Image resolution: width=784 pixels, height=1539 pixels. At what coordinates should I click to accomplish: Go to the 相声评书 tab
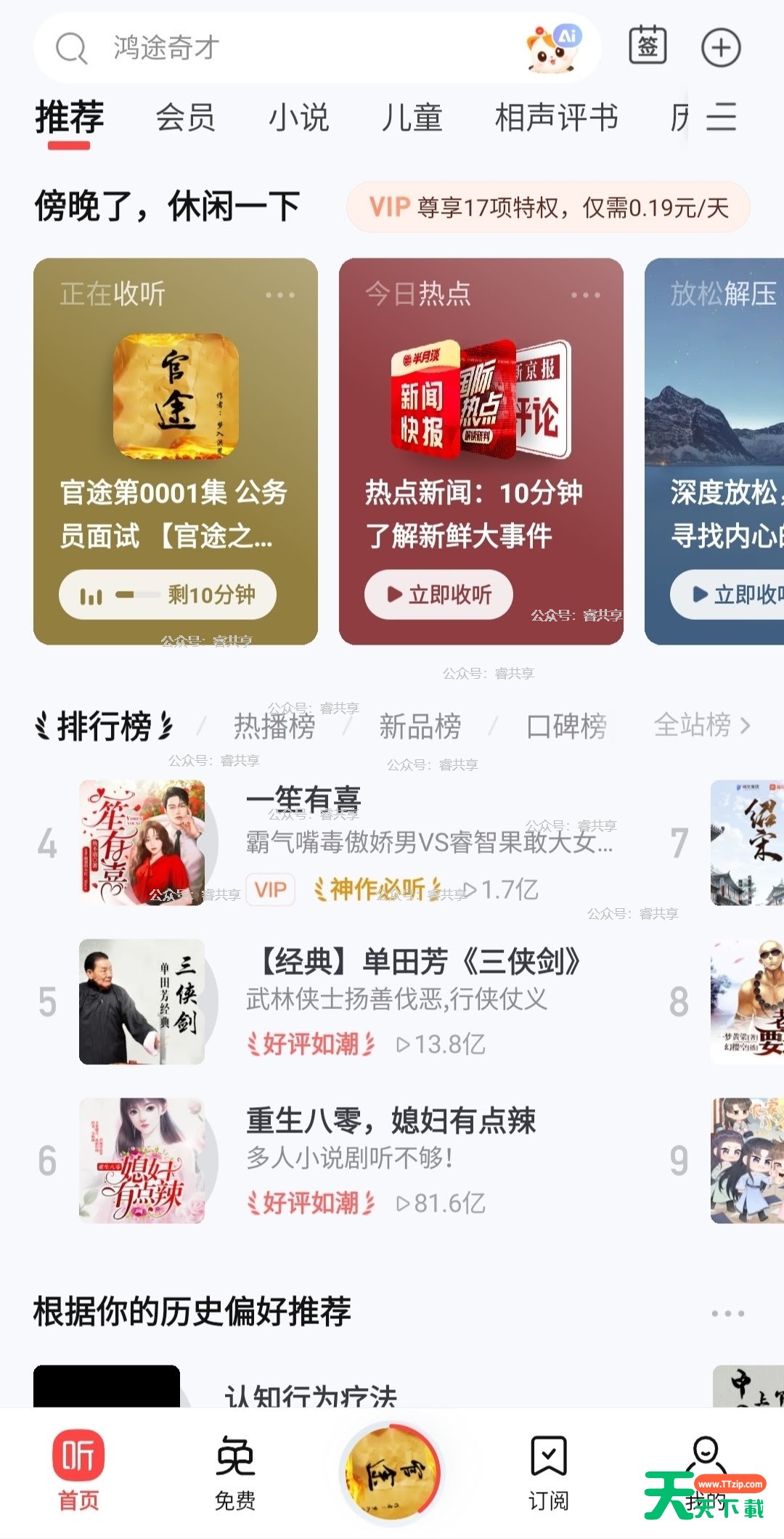(556, 118)
